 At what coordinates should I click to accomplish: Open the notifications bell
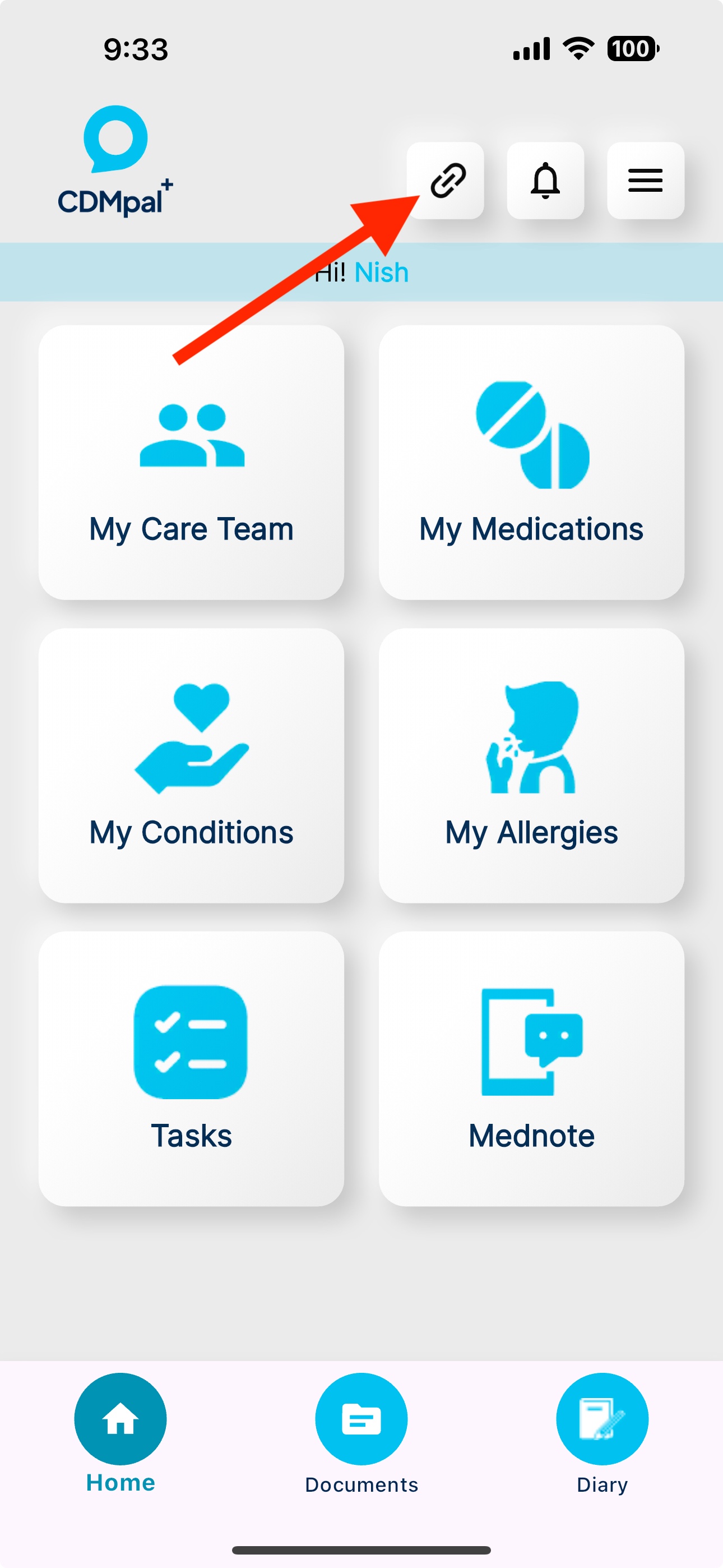[545, 180]
